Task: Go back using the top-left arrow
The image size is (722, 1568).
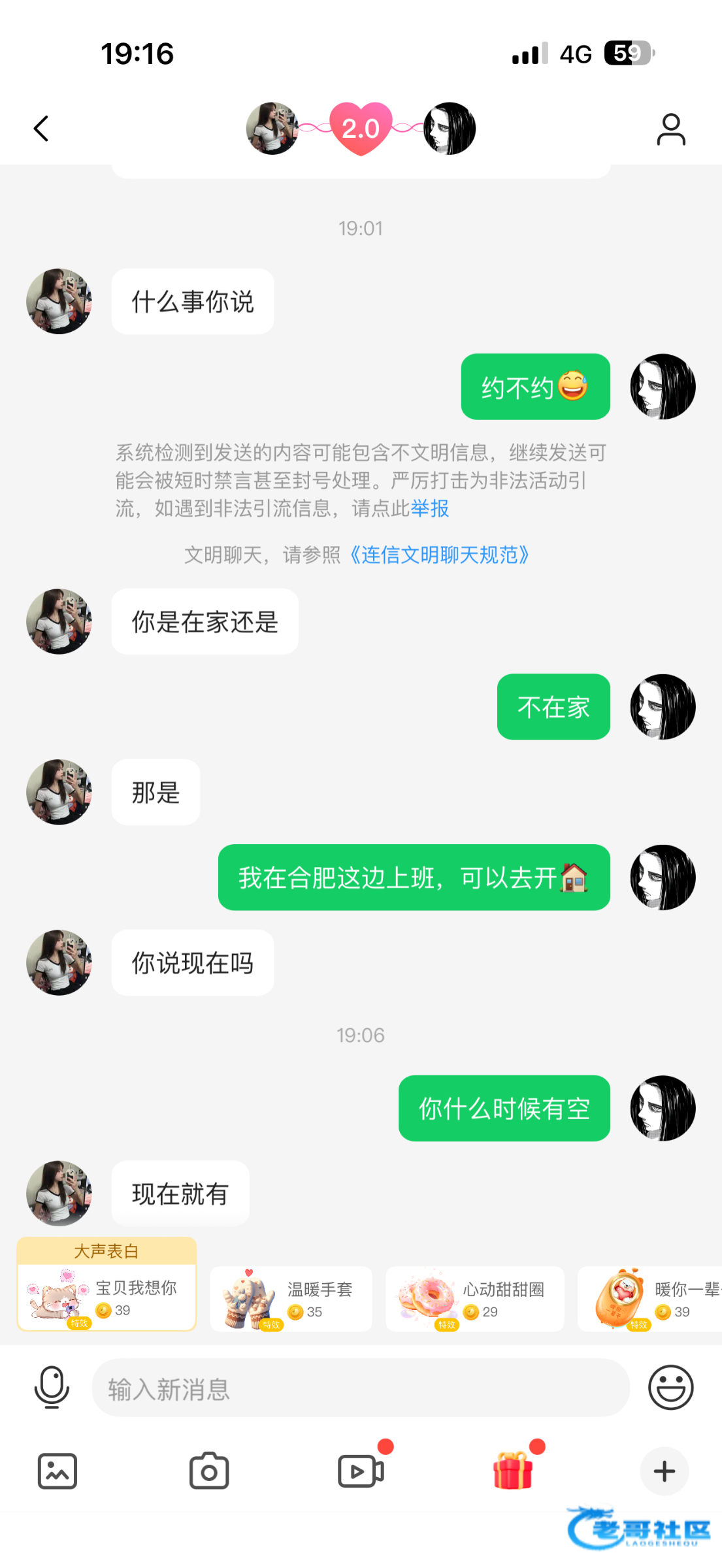Action: pyautogui.click(x=41, y=129)
